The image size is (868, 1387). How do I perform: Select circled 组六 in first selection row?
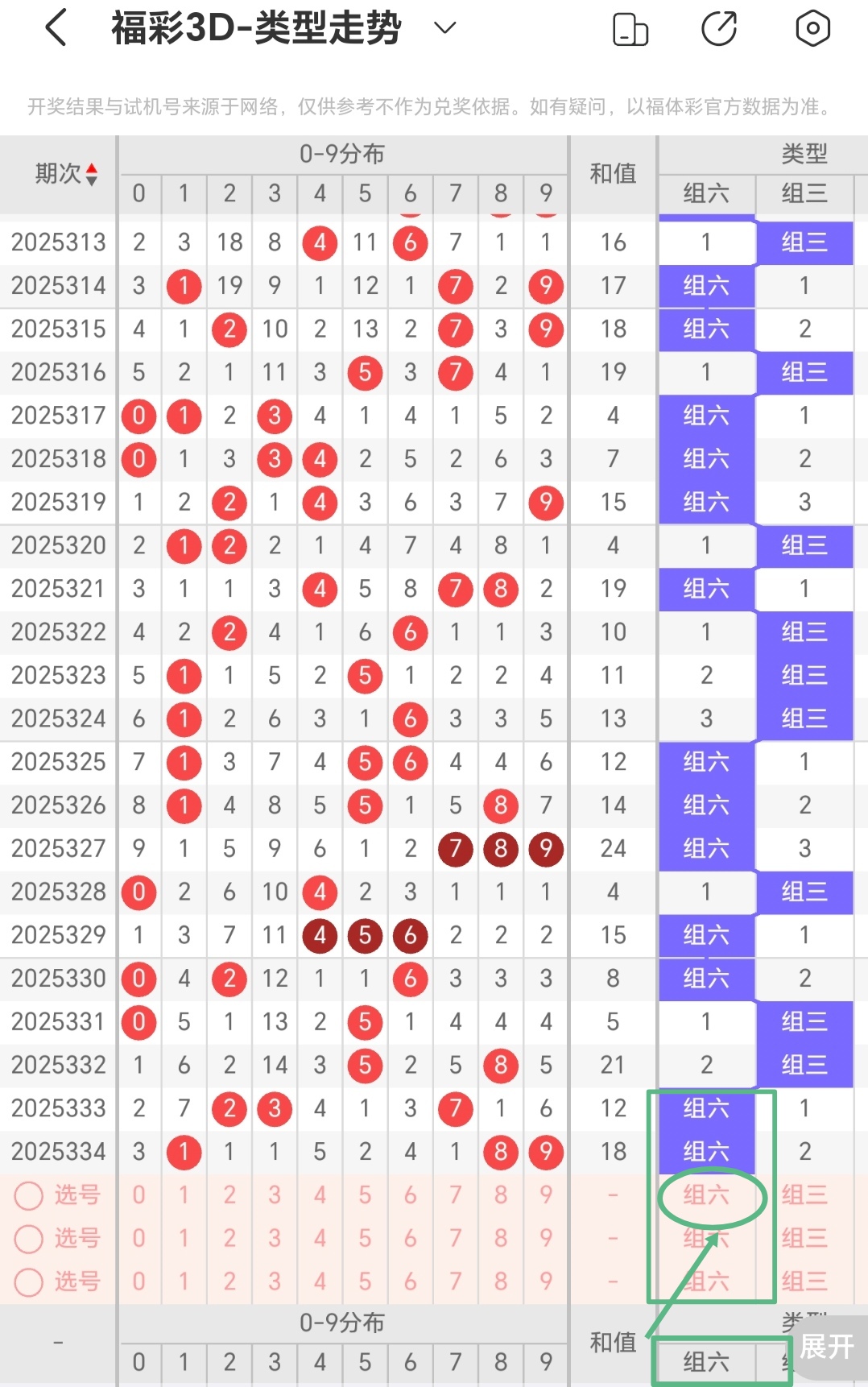tap(706, 1197)
